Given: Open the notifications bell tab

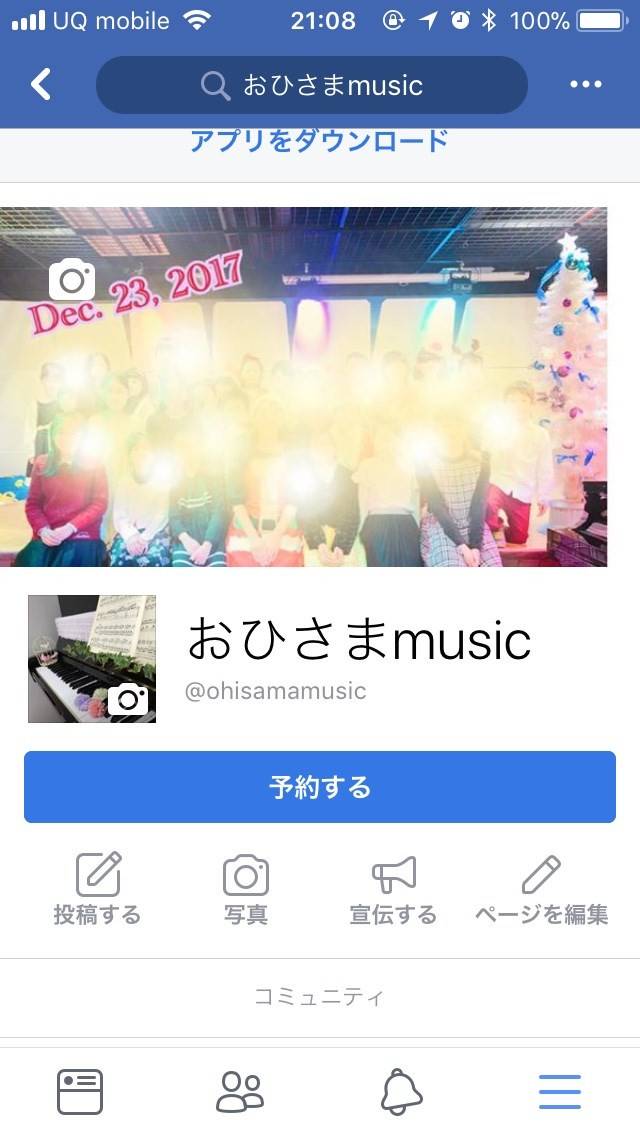Looking at the screenshot, I should pos(401,1092).
